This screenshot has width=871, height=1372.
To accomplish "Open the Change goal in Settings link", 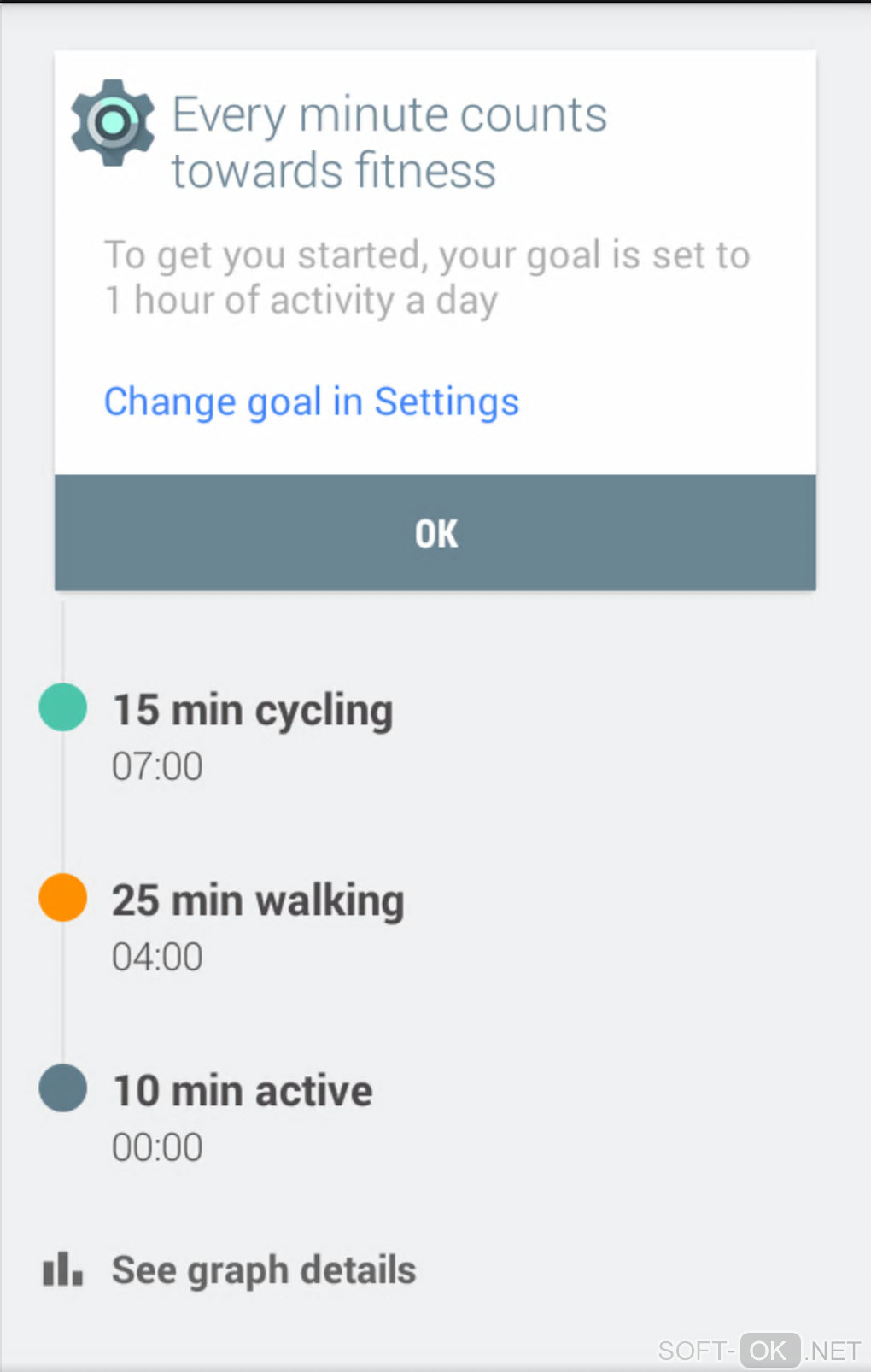I will coord(311,402).
